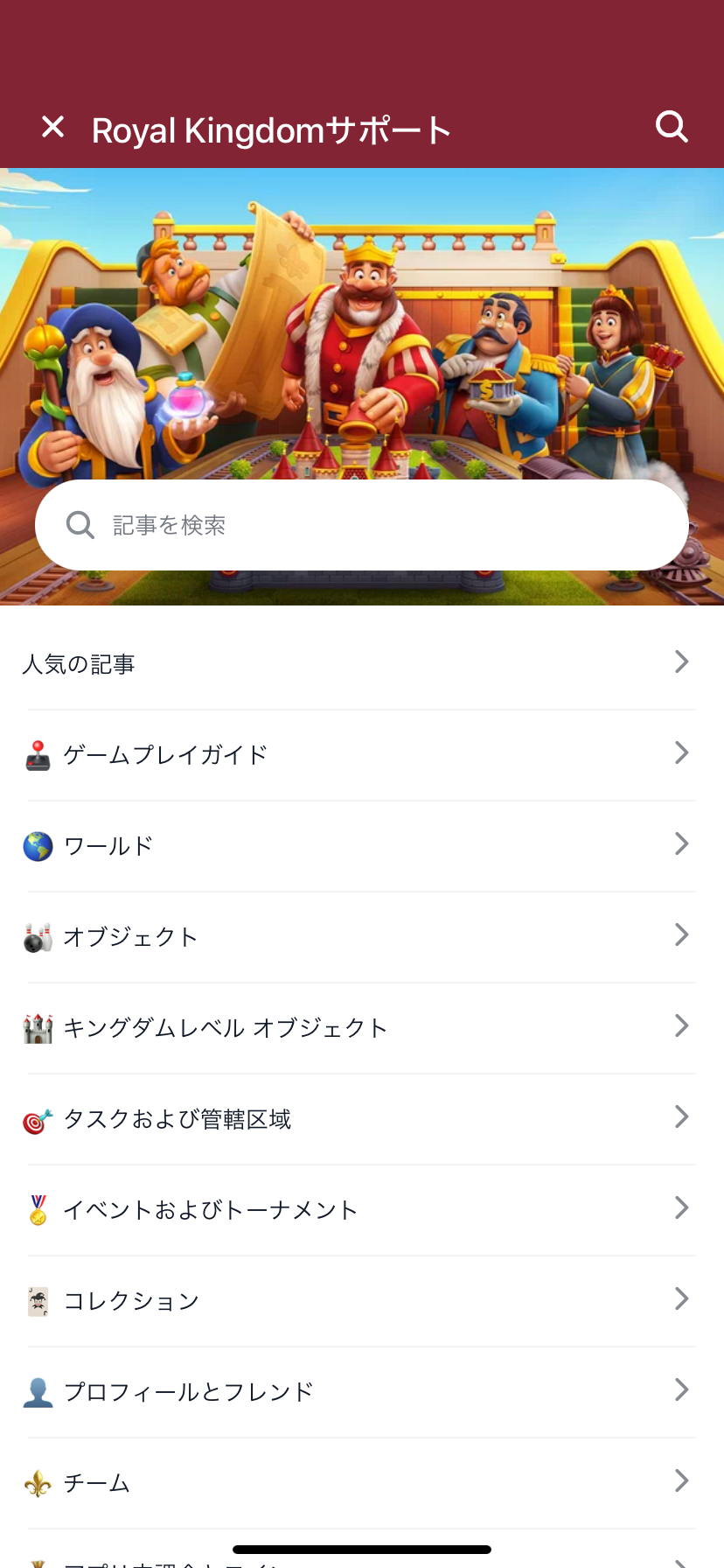The height and width of the screenshot is (1568, 724).
Task: Click the medal icon next to イベントおよびトーナメント
Action: [38, 1210]
